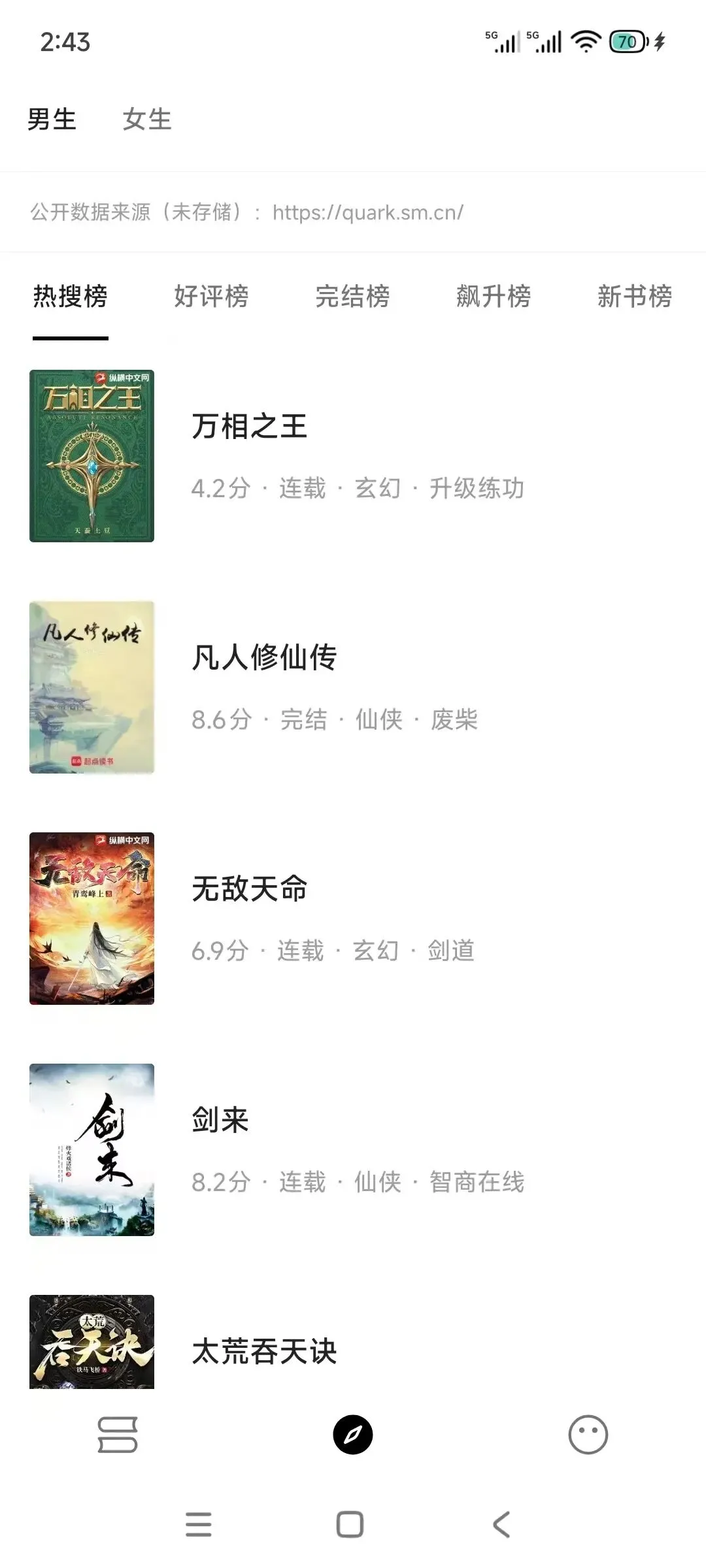Tap the compass discover tab
Viewport: 706px width, 1568px height.
(353, 1435)
